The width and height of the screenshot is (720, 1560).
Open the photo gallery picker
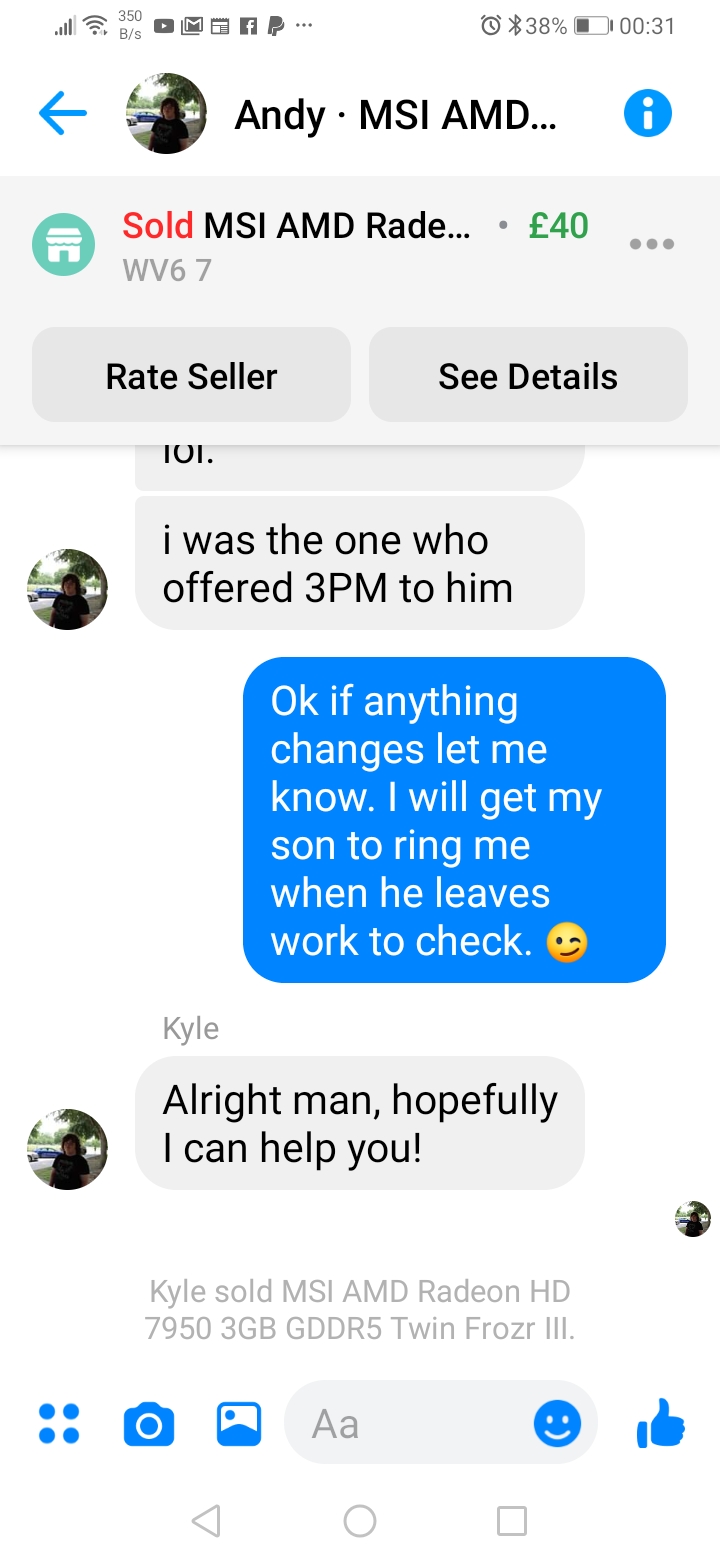239,1424
